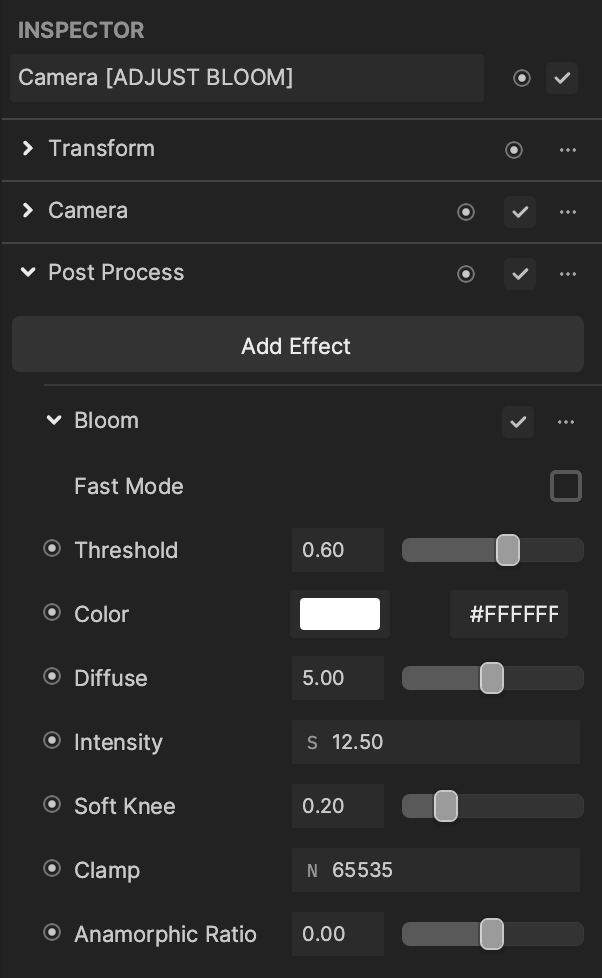Click the Diffuse slider handle
602x978 pixels.
coord(492,678)
